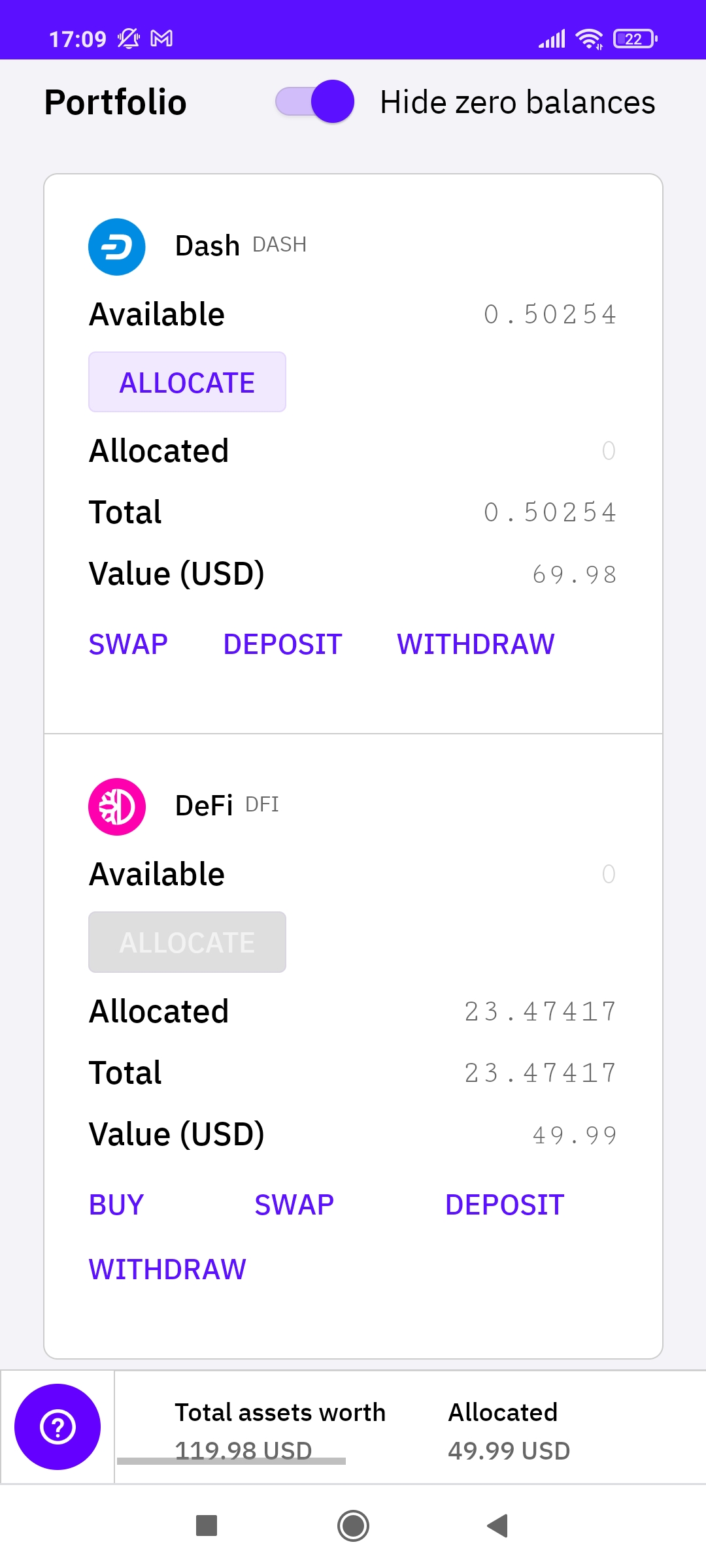Deposit Dash funds
This screenshot has width=706, height=1568.
[282, 644]
